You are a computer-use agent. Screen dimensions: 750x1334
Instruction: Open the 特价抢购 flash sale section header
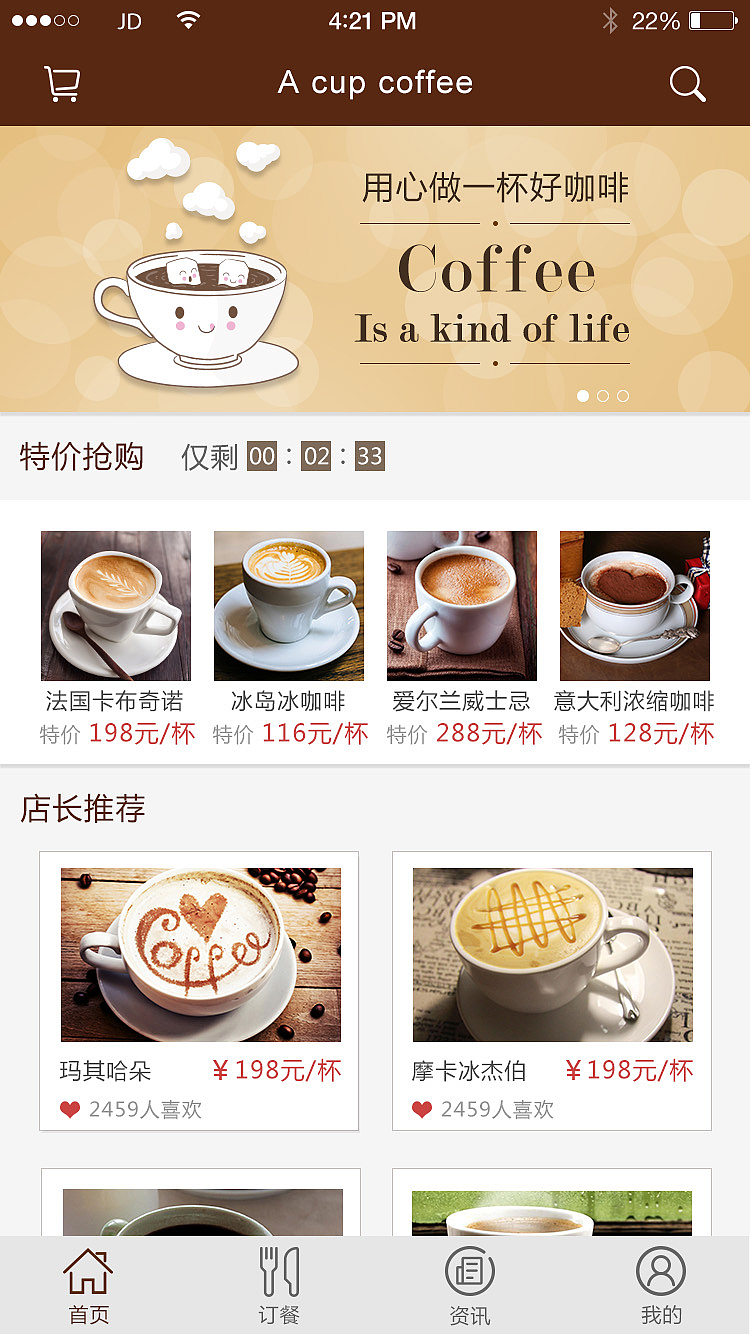coord(81,456)
